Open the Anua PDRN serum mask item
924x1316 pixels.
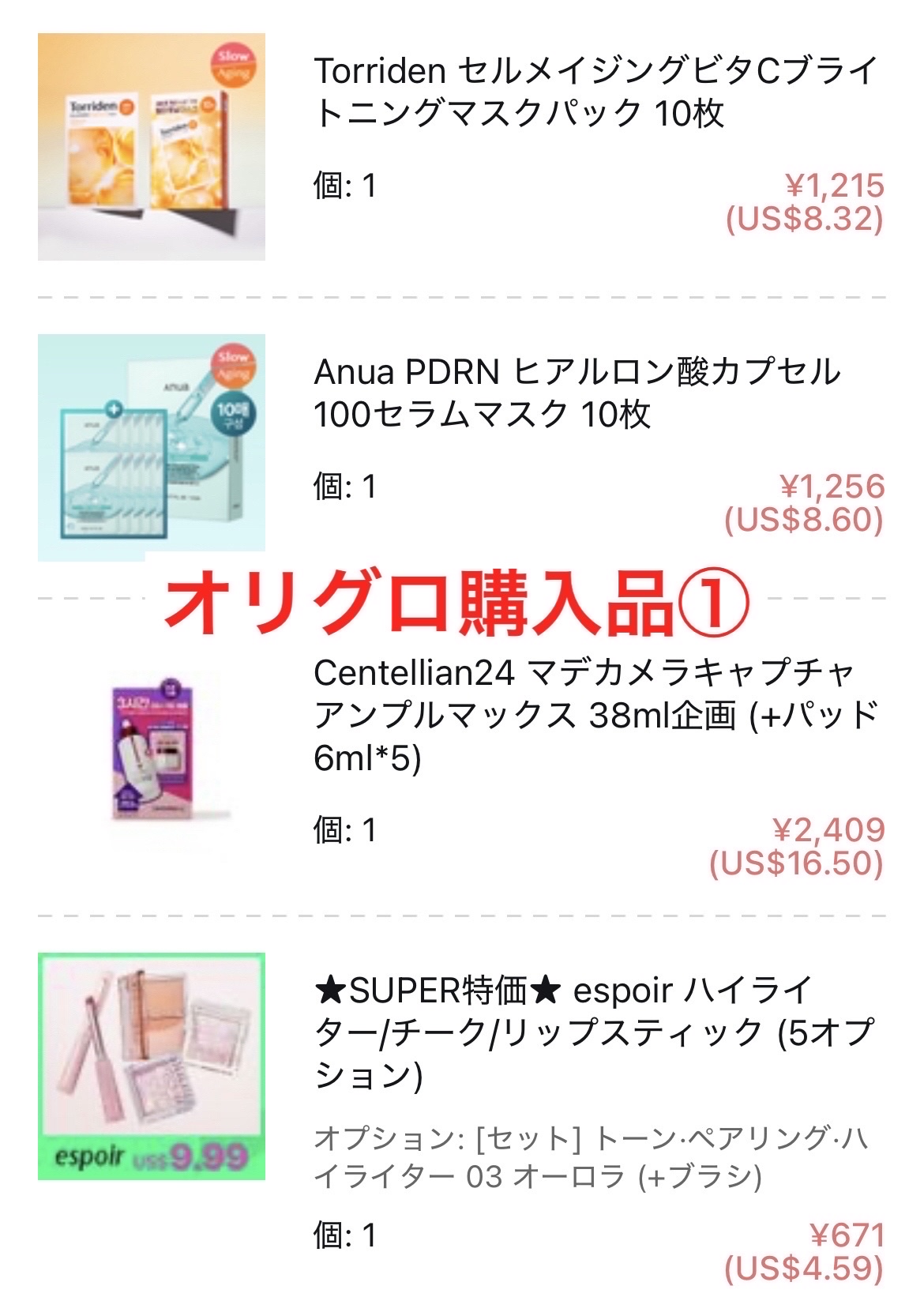(x=577, y=393)
